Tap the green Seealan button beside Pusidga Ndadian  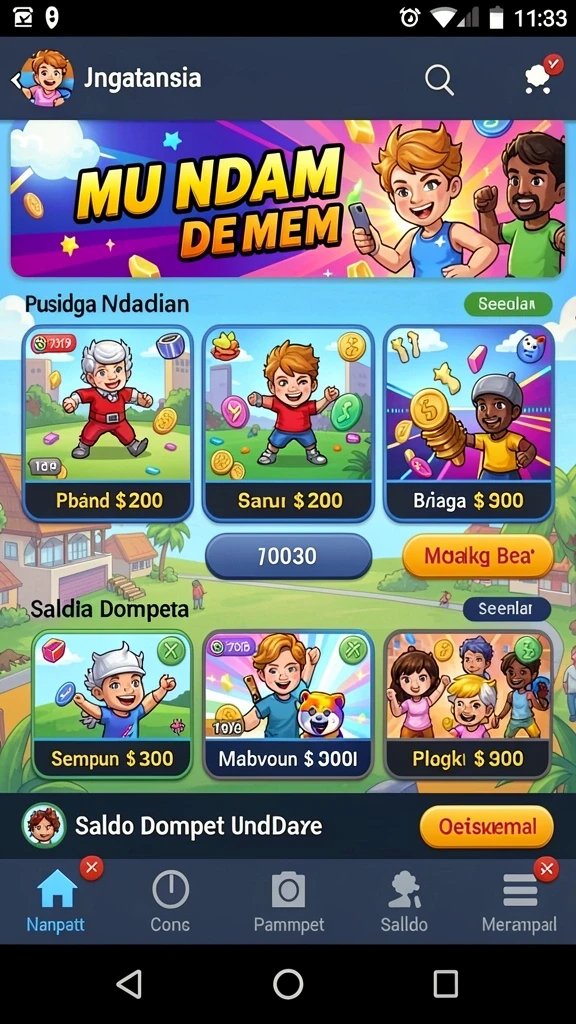pos(507,304)
